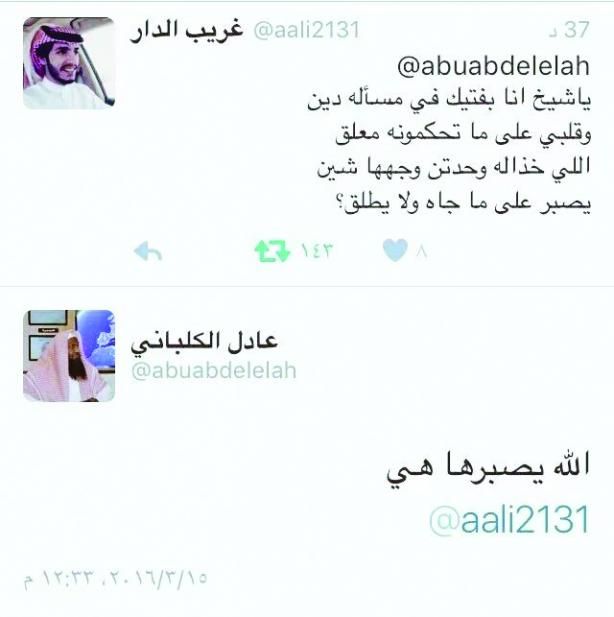This screenshot has height=617, width=614.
Task: Reply to غريب الدار's tweet
Action: point(147,253)
